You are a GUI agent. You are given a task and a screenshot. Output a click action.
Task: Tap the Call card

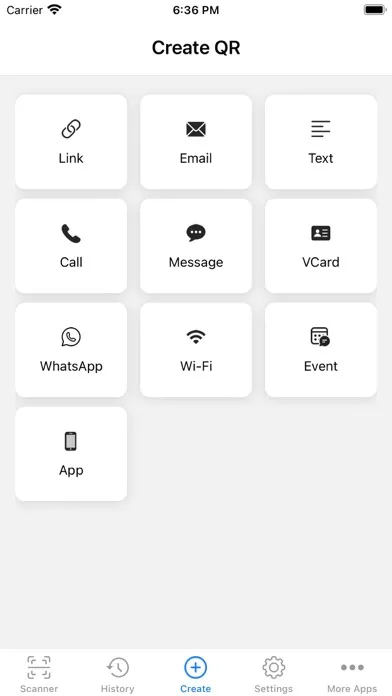[x=71, y=246]
